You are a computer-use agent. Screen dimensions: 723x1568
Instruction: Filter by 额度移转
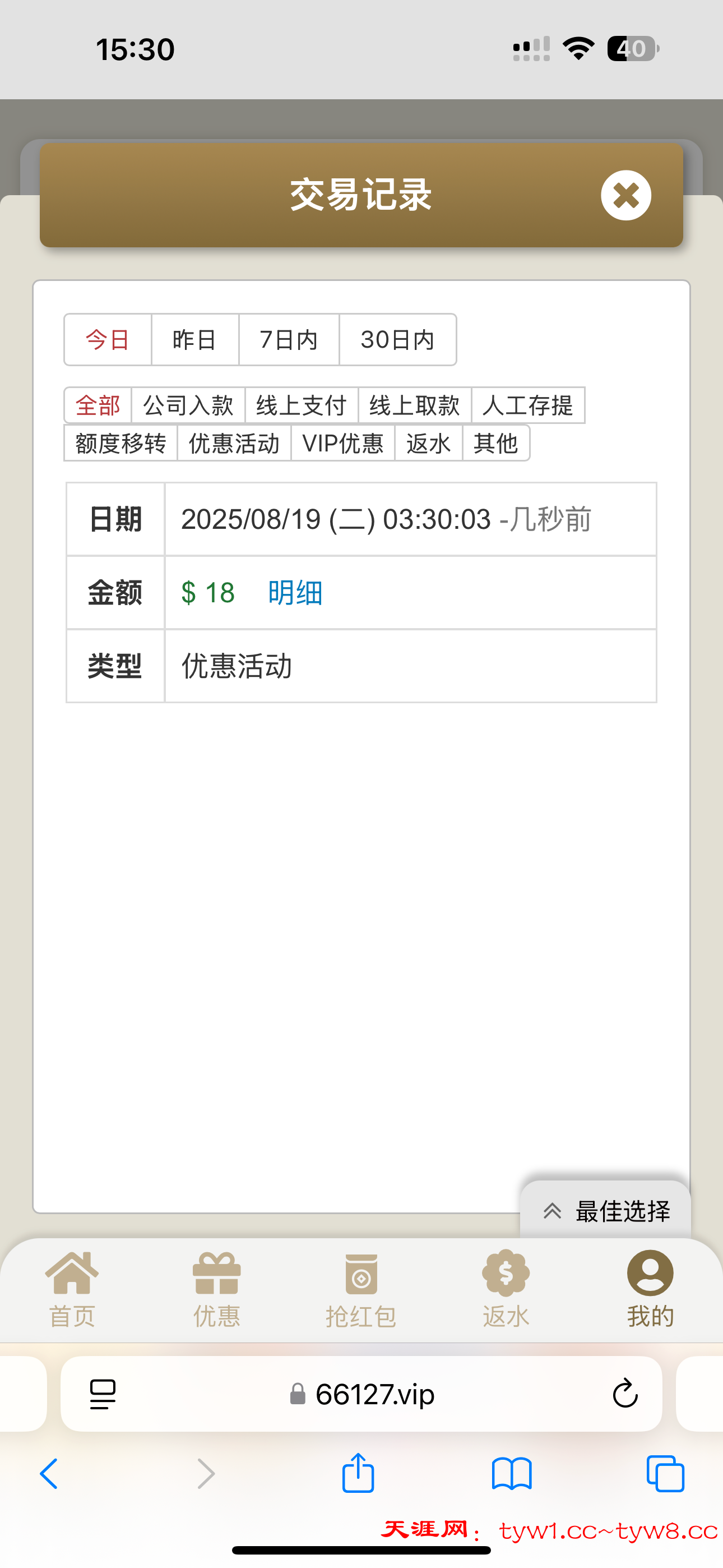[x=121, y=443]
